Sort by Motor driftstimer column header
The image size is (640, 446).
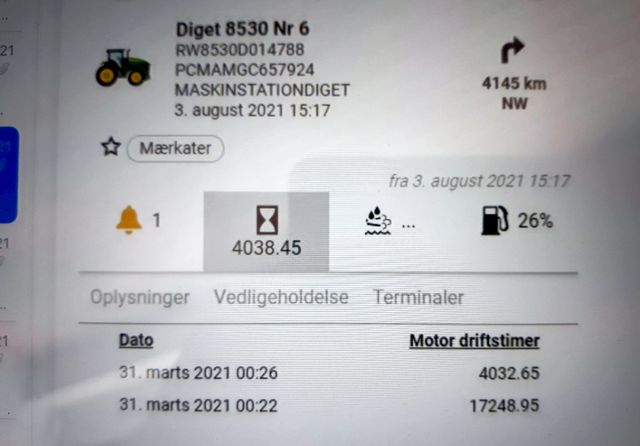click(x=474, y=340)
